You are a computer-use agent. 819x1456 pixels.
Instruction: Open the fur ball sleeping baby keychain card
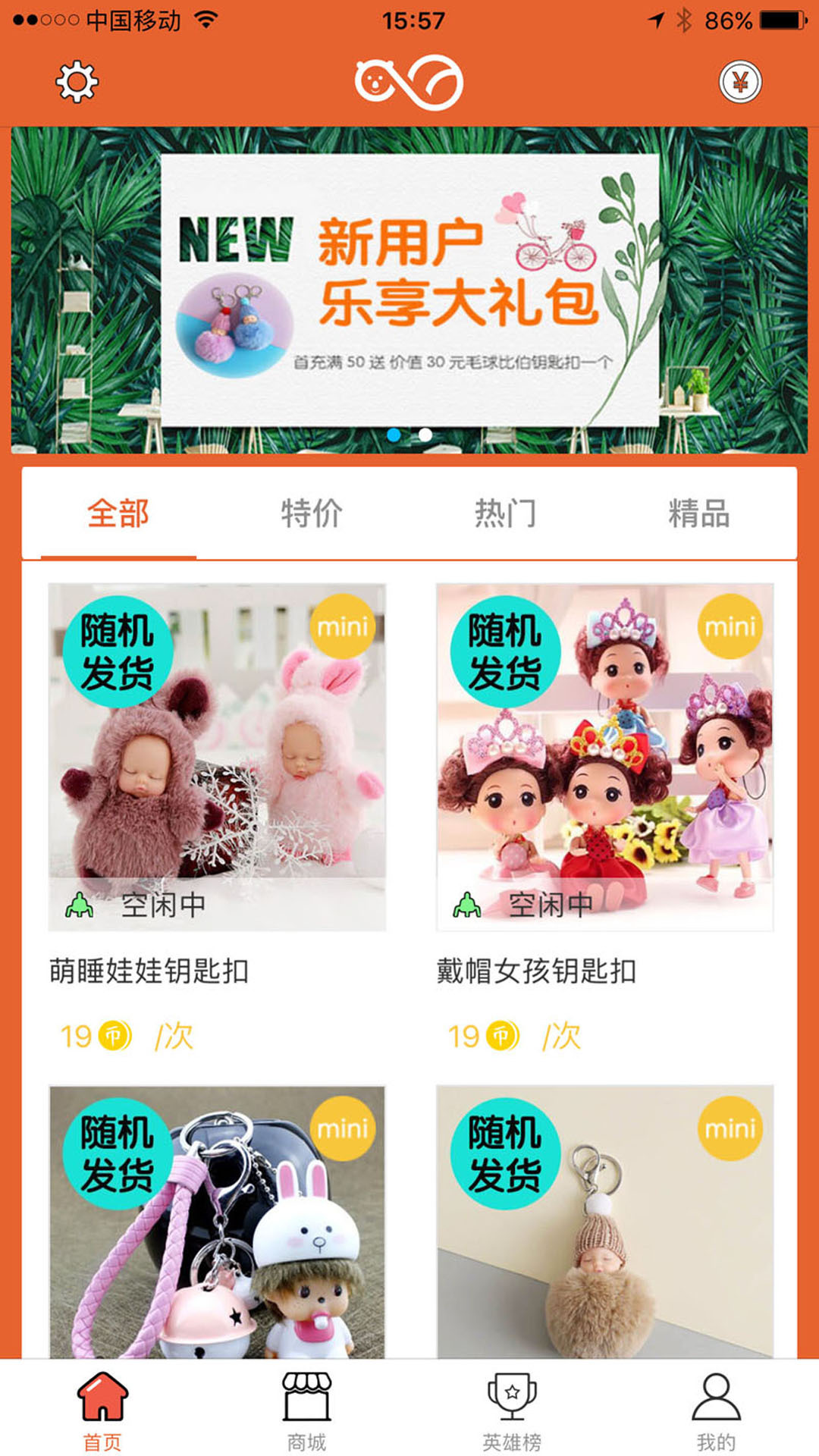click(x=604, y=1221)
